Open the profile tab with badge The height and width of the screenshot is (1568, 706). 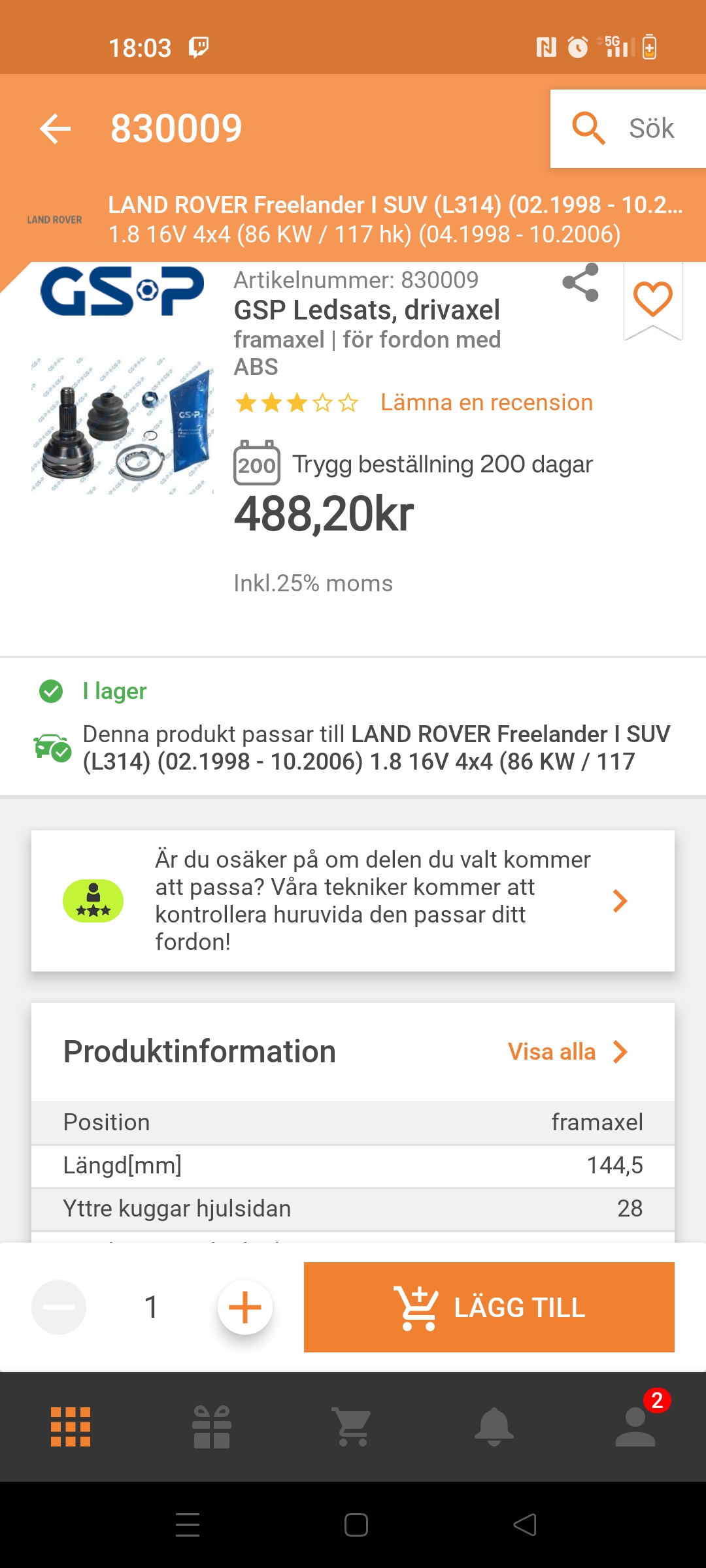[635, 1427]
